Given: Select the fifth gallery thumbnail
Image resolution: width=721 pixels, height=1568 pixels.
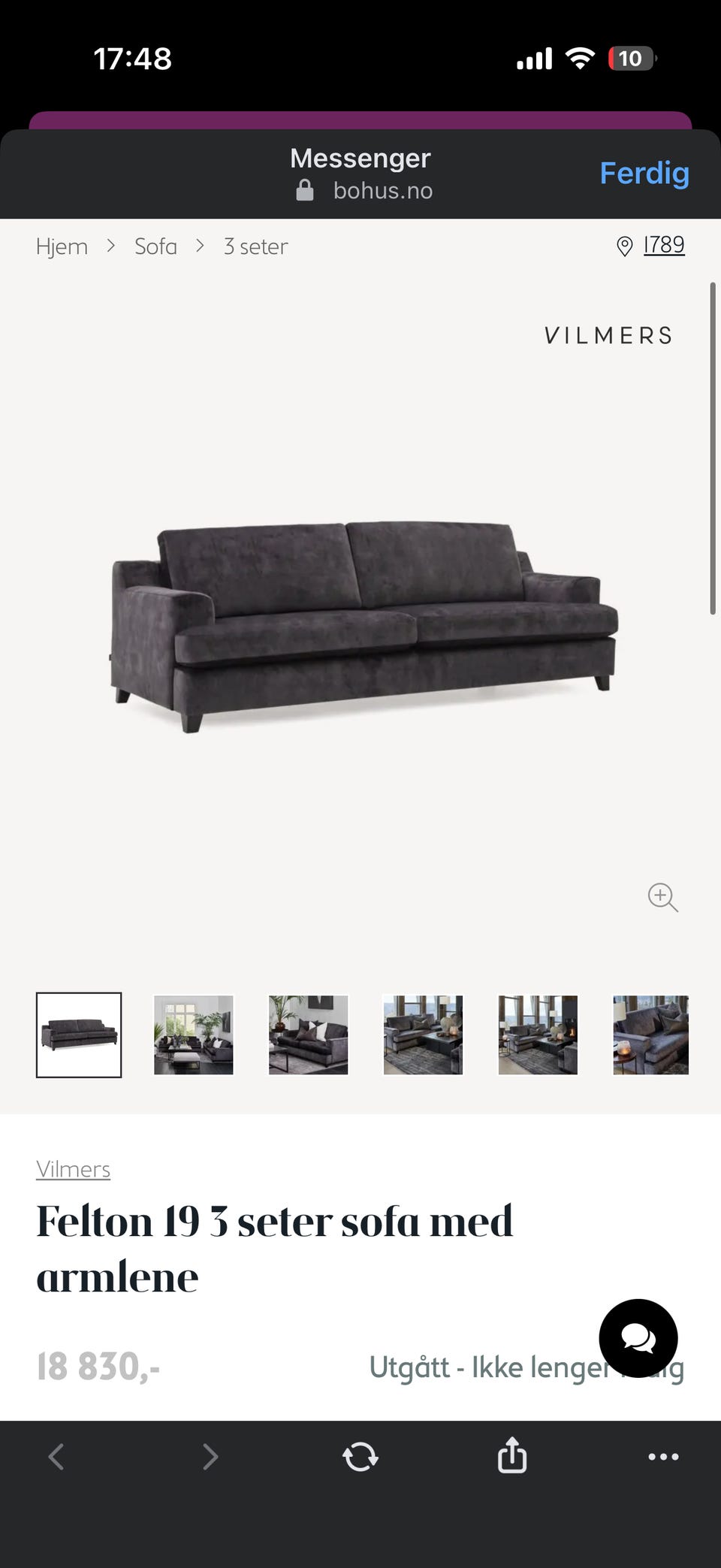Looking at the screenshot, I should (538, 1035).
